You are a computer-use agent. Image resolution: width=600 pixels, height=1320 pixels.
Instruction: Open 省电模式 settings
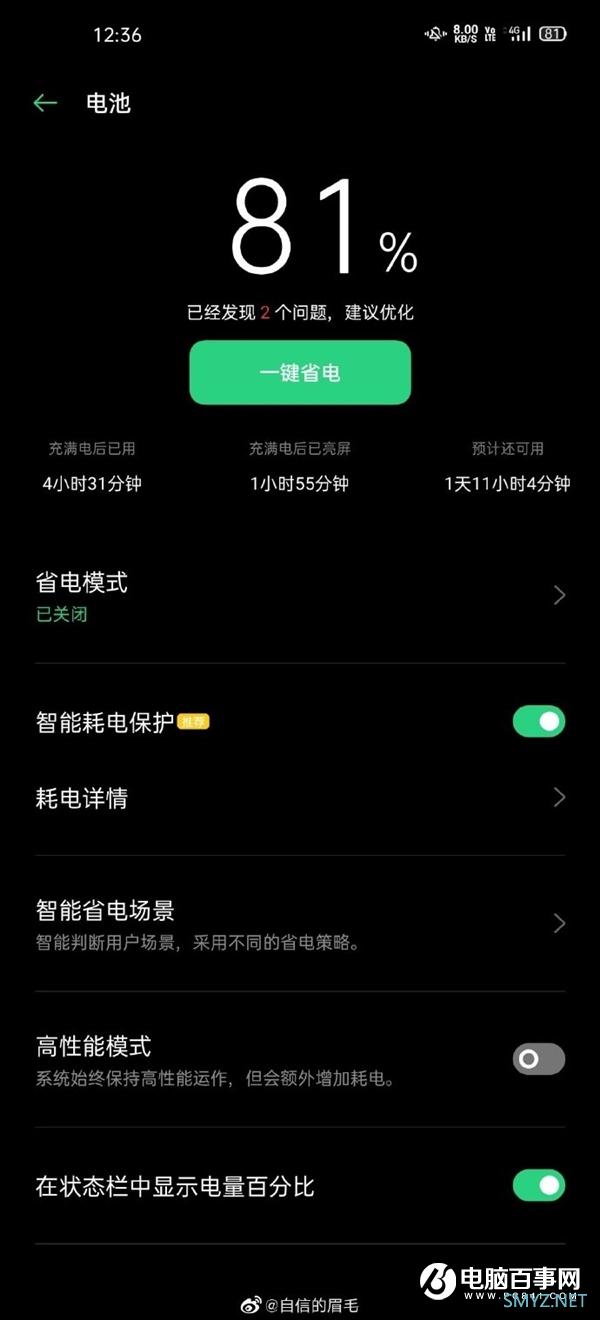[300, 595]
